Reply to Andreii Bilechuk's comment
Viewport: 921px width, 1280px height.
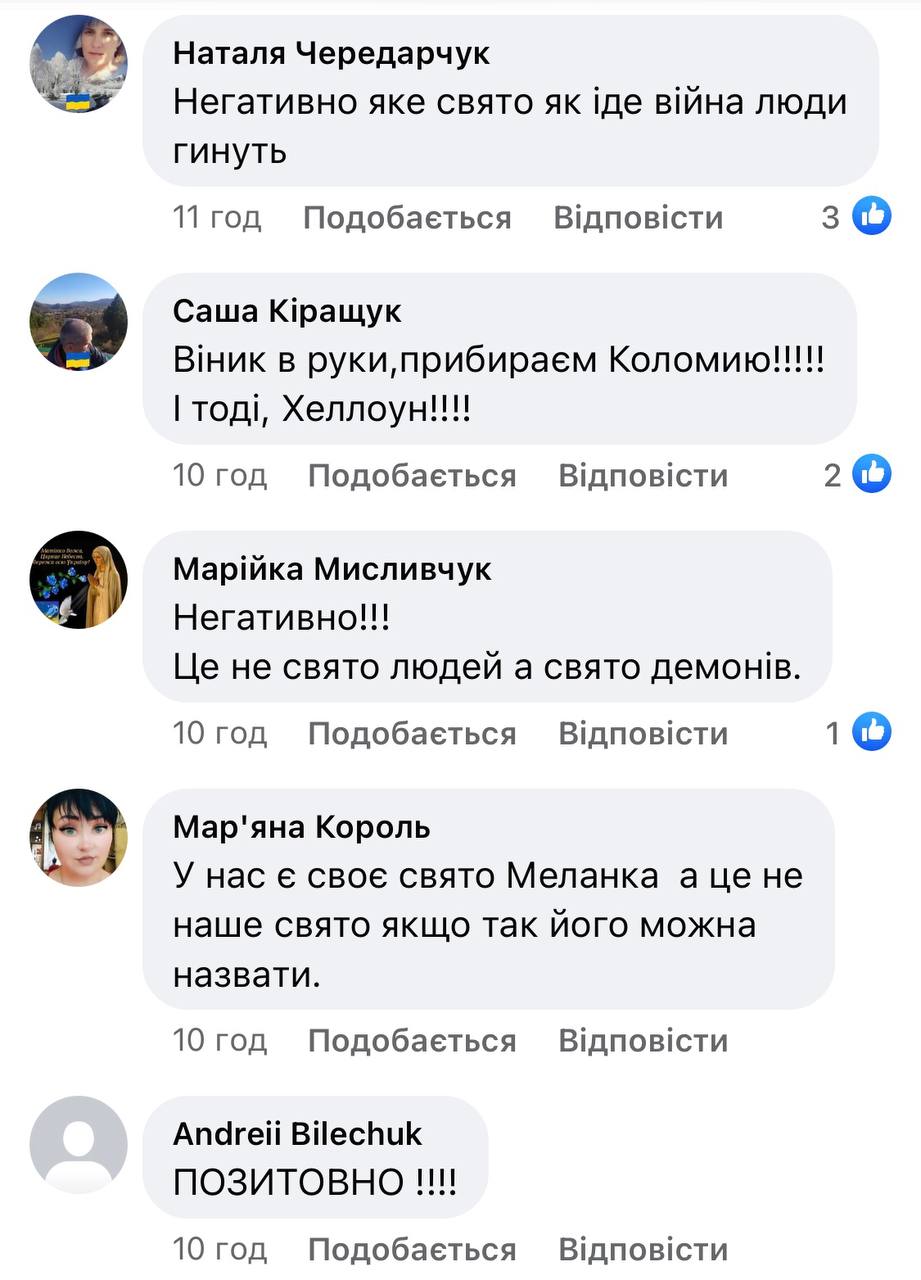click(642, 1250)
